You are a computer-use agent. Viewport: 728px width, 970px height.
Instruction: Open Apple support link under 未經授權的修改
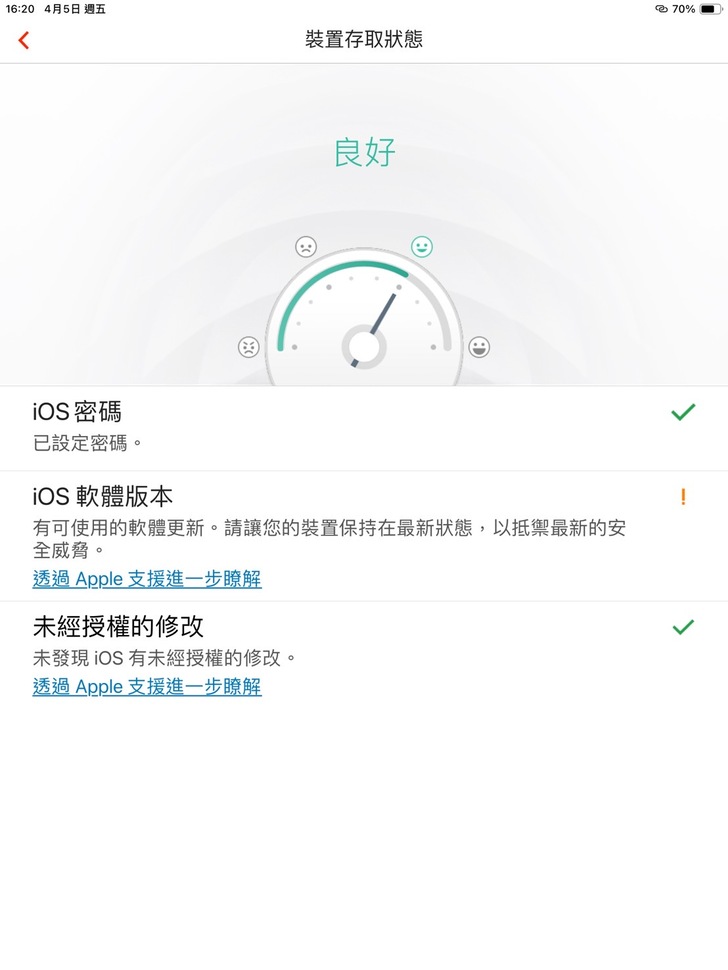(147, 686)
